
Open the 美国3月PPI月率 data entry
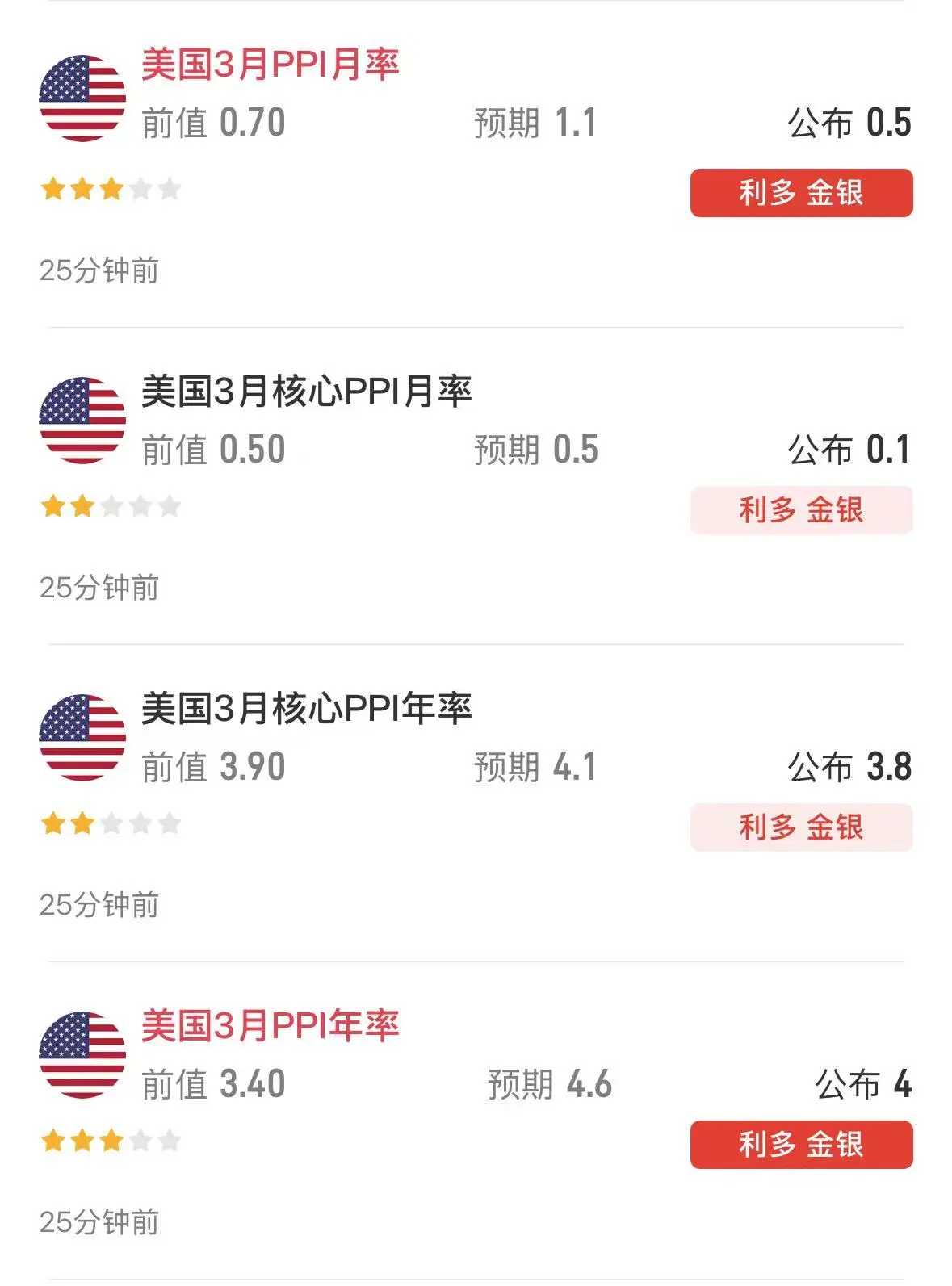click(x=270, y=65)
